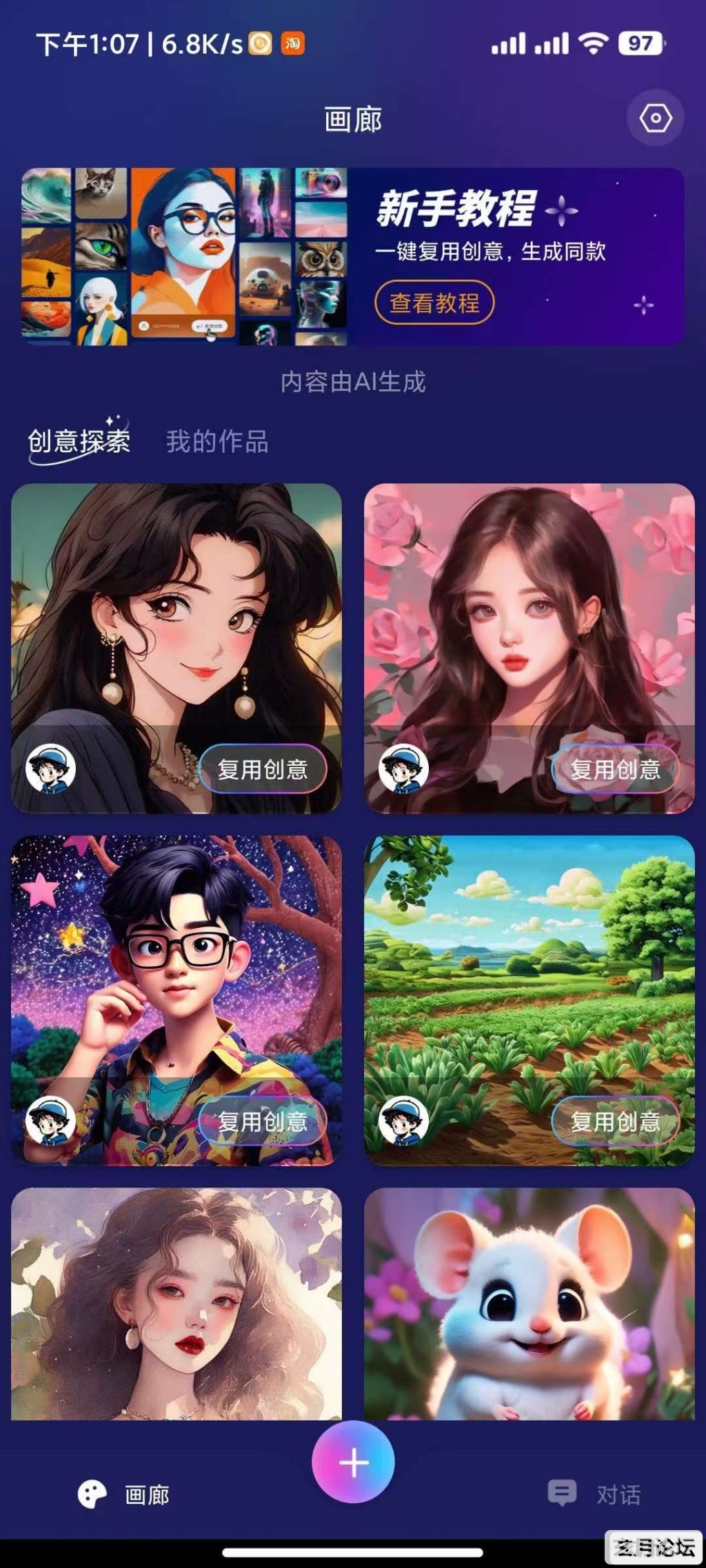The image size is (706, 1568).
Task: Tap 复用创意 on the green farmland artwork
Action: point(615,1122)
